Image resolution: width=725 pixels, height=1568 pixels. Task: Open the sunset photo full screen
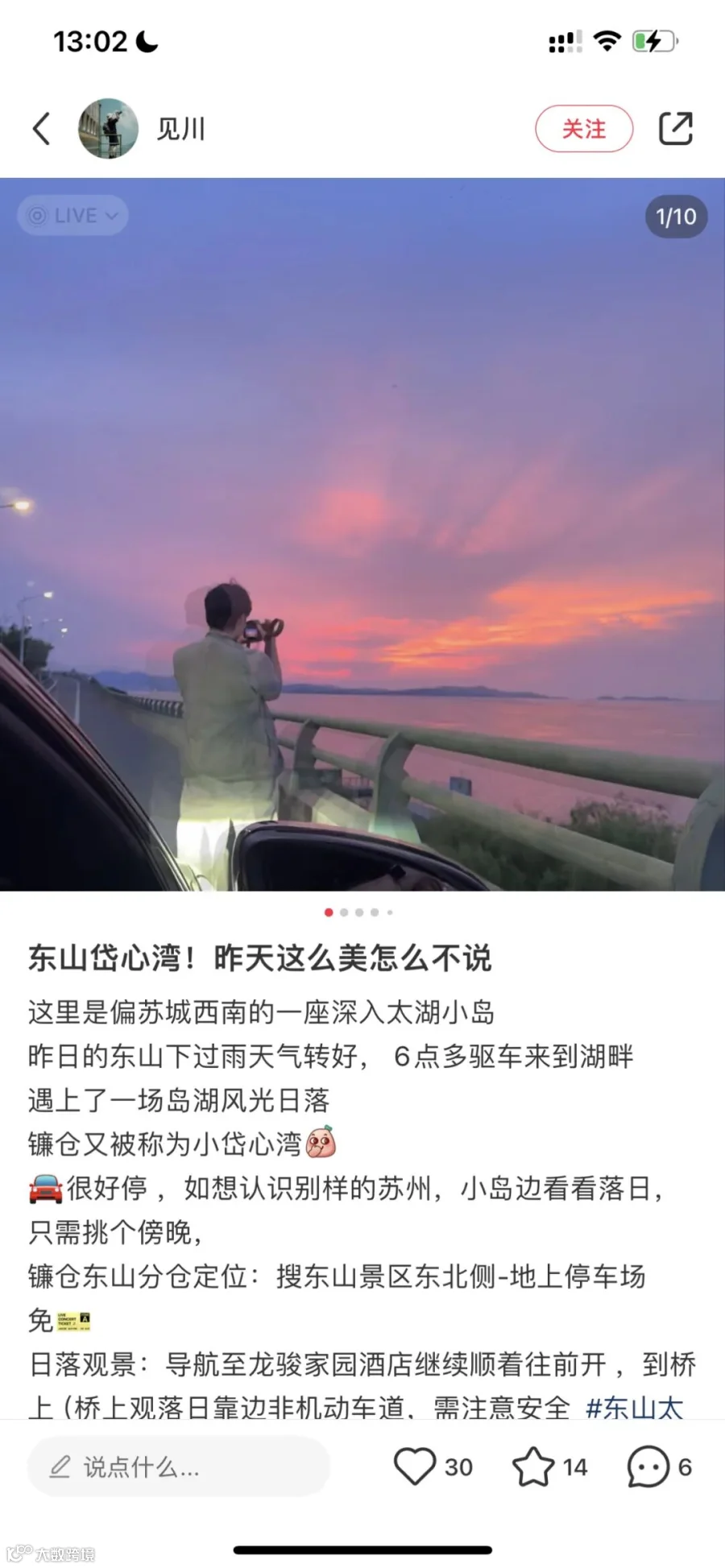click(x=362, y=534)
